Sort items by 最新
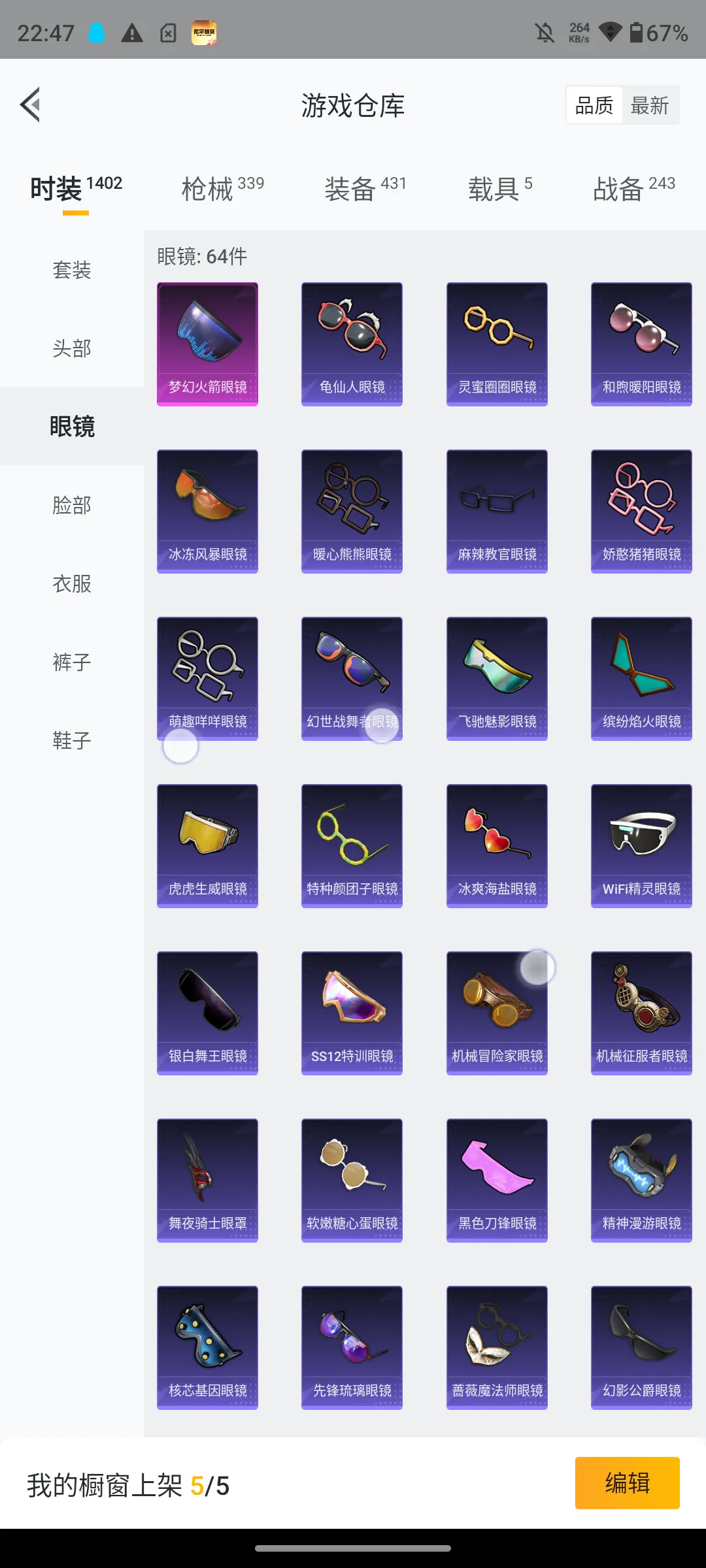The image size is (706, 1568). coord(649,105)
